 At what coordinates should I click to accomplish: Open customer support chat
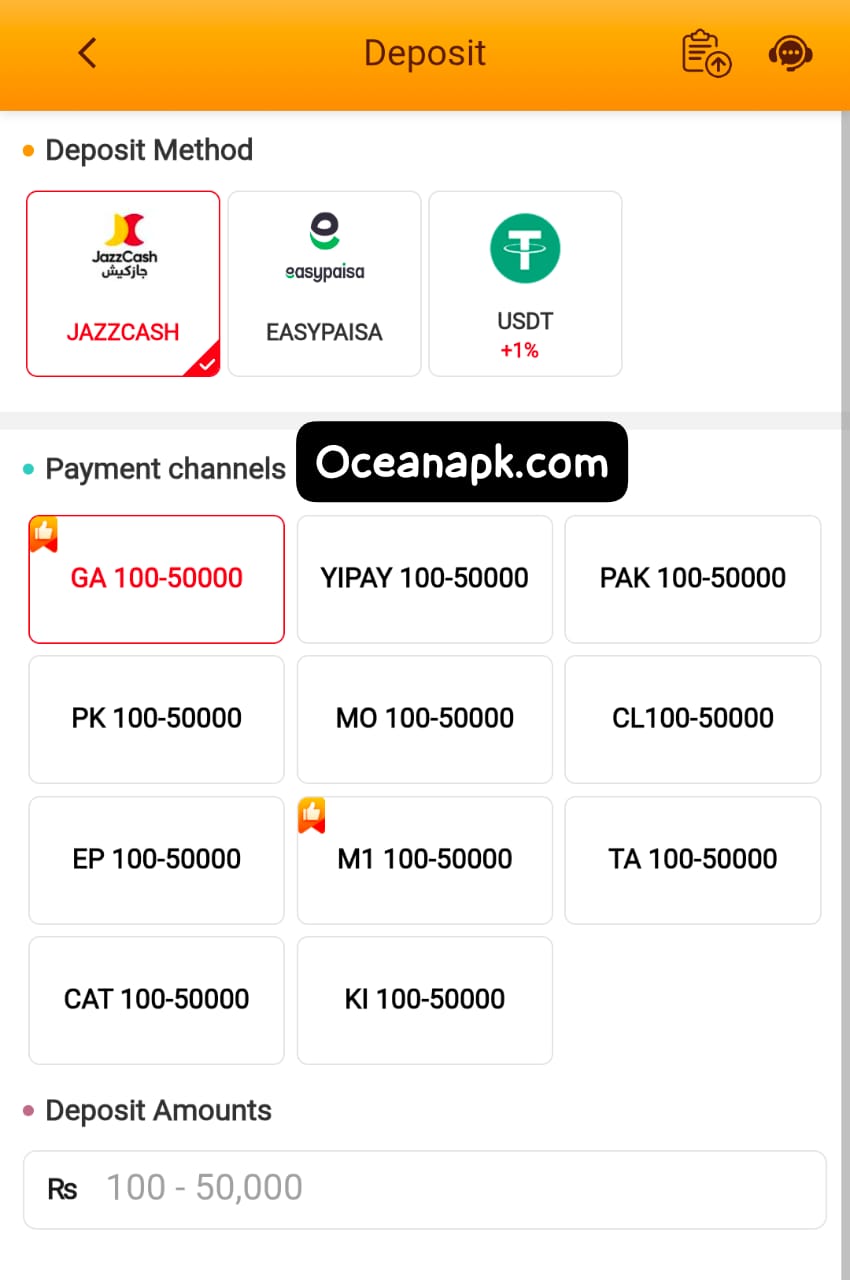pyautogui.click(x=790, y=53)
